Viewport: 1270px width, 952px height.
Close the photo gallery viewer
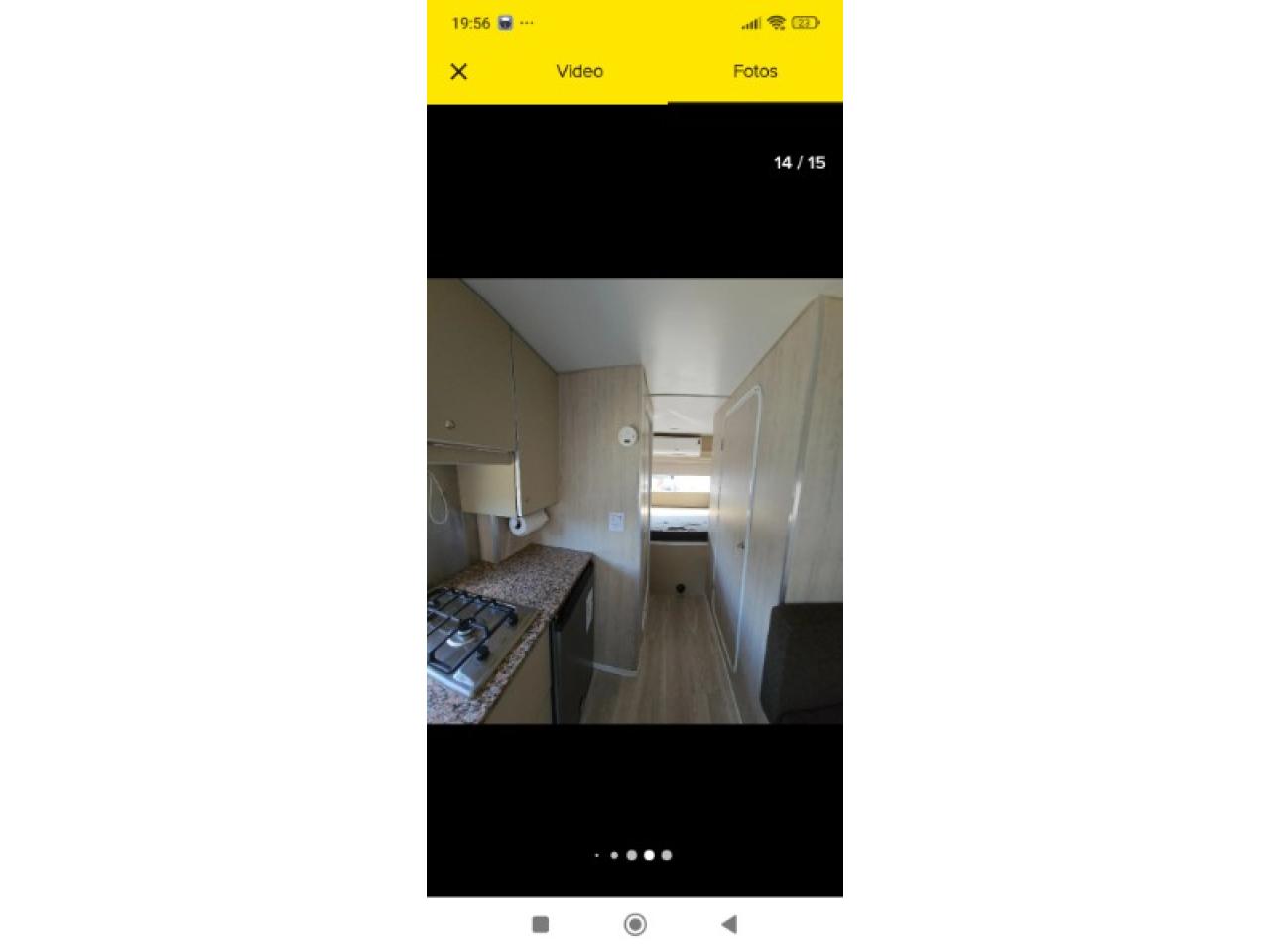(x=458, y=71)
